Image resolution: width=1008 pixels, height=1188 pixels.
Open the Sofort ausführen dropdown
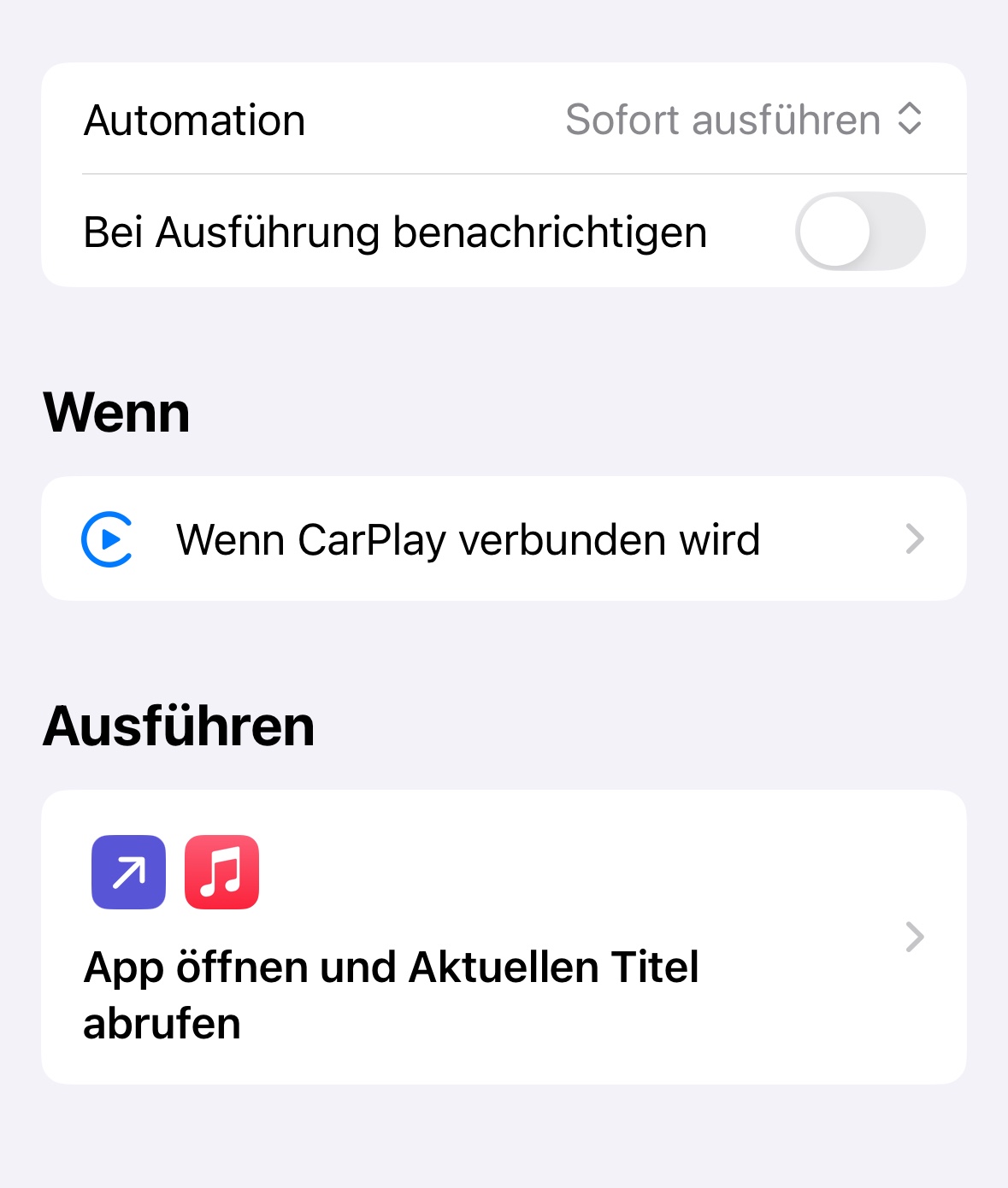(x=744, y=120)
